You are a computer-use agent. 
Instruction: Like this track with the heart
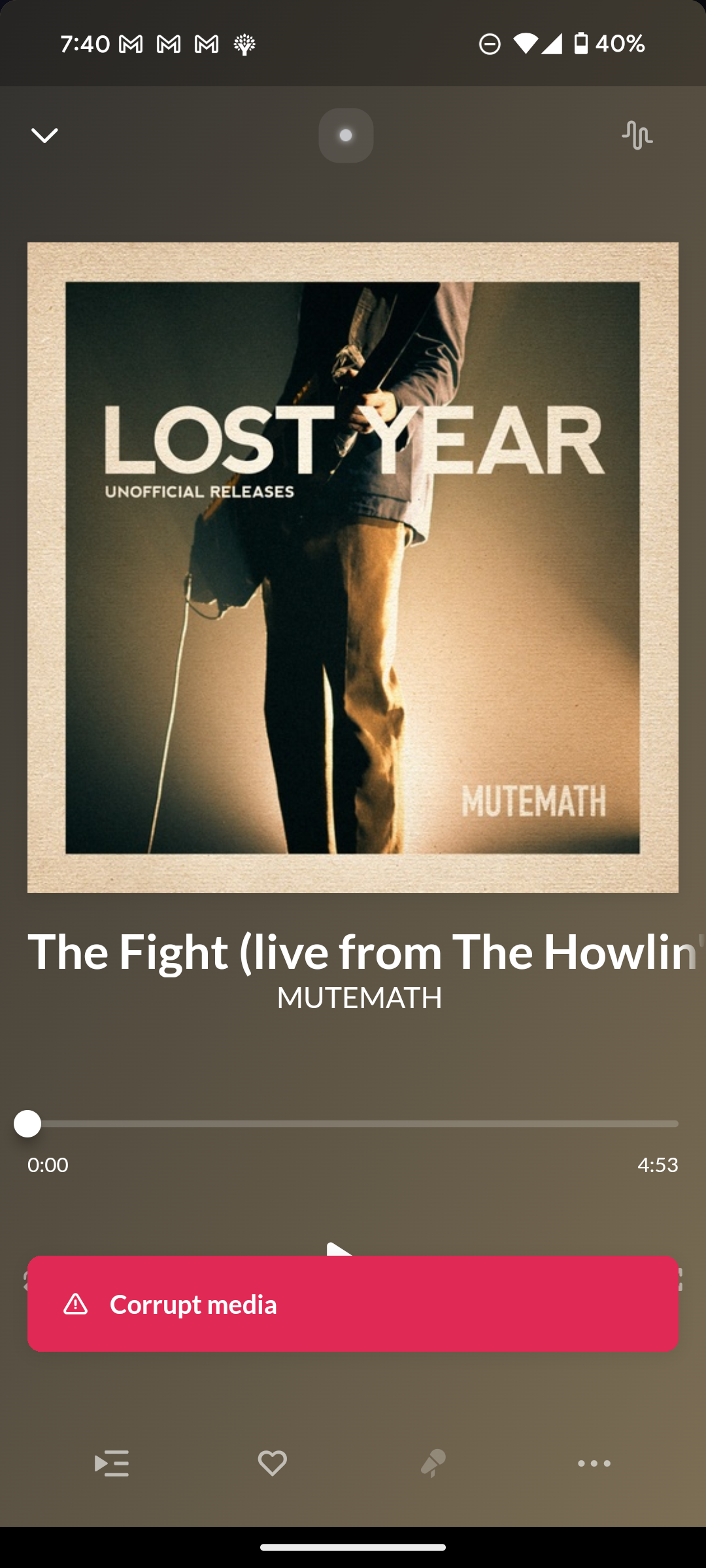[273, 1463]
